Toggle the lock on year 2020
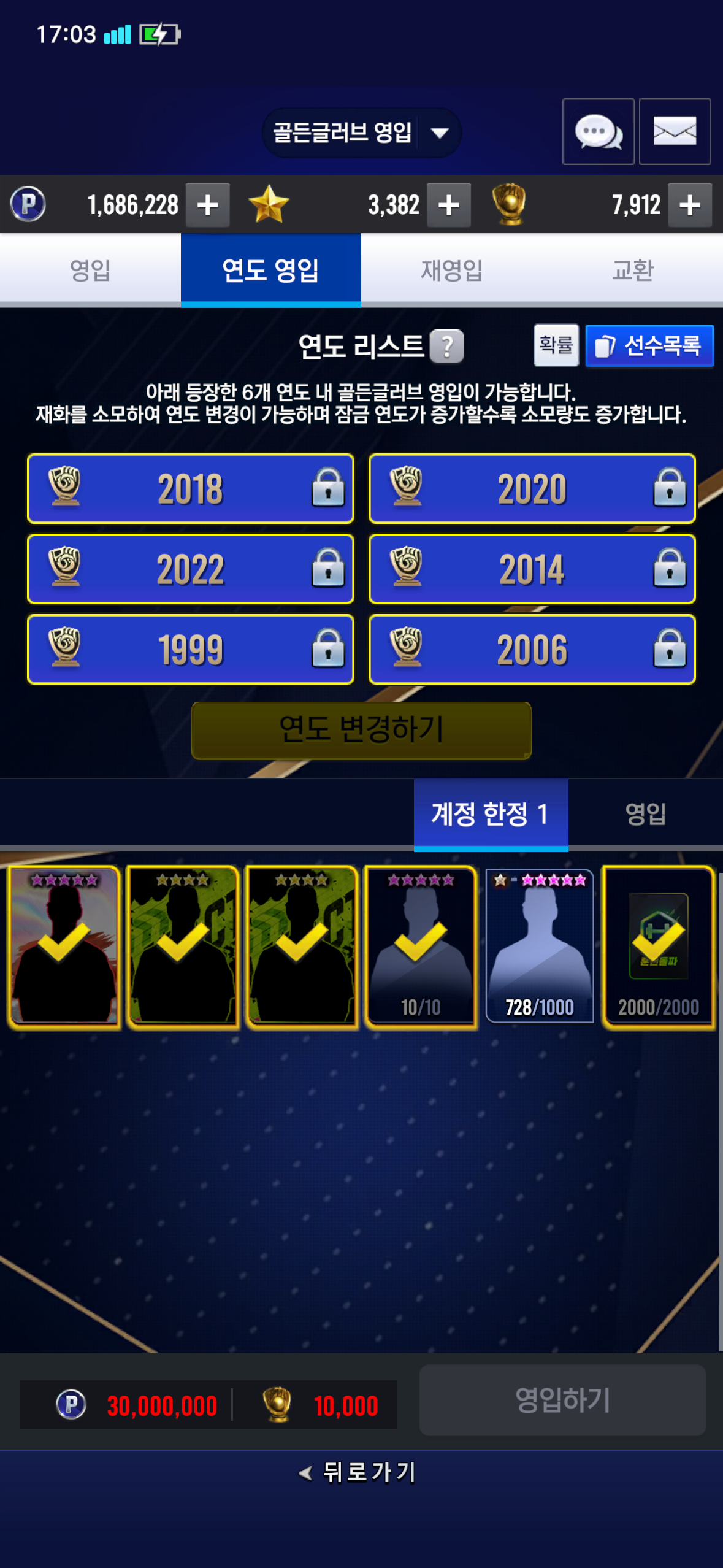This screenshot has height=1568, width=723. click(x=669, y=488)
